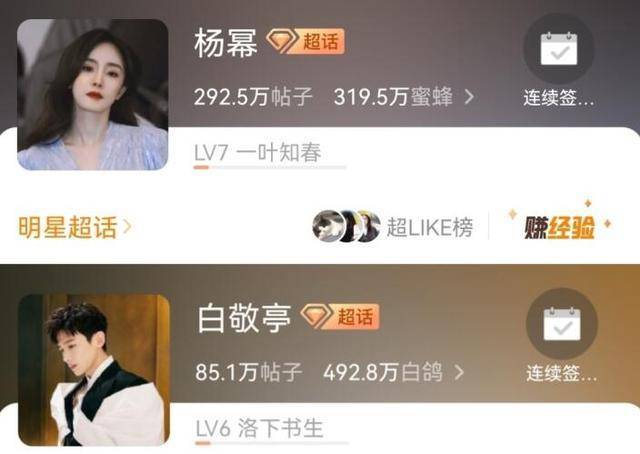640x454 pixels.
Task: View the 超LIKE榜 ranking
Action: (x=394, y=228)
